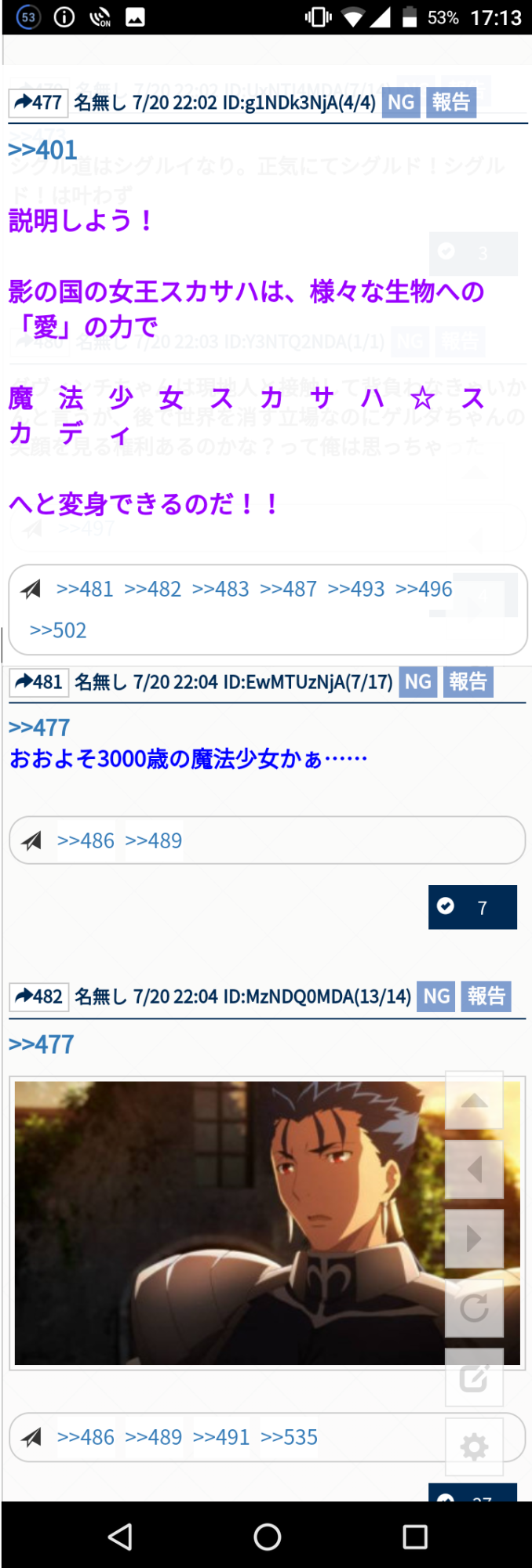Tap the reply arrow number on post 481

pyautogui.click(x=39, y=682)
